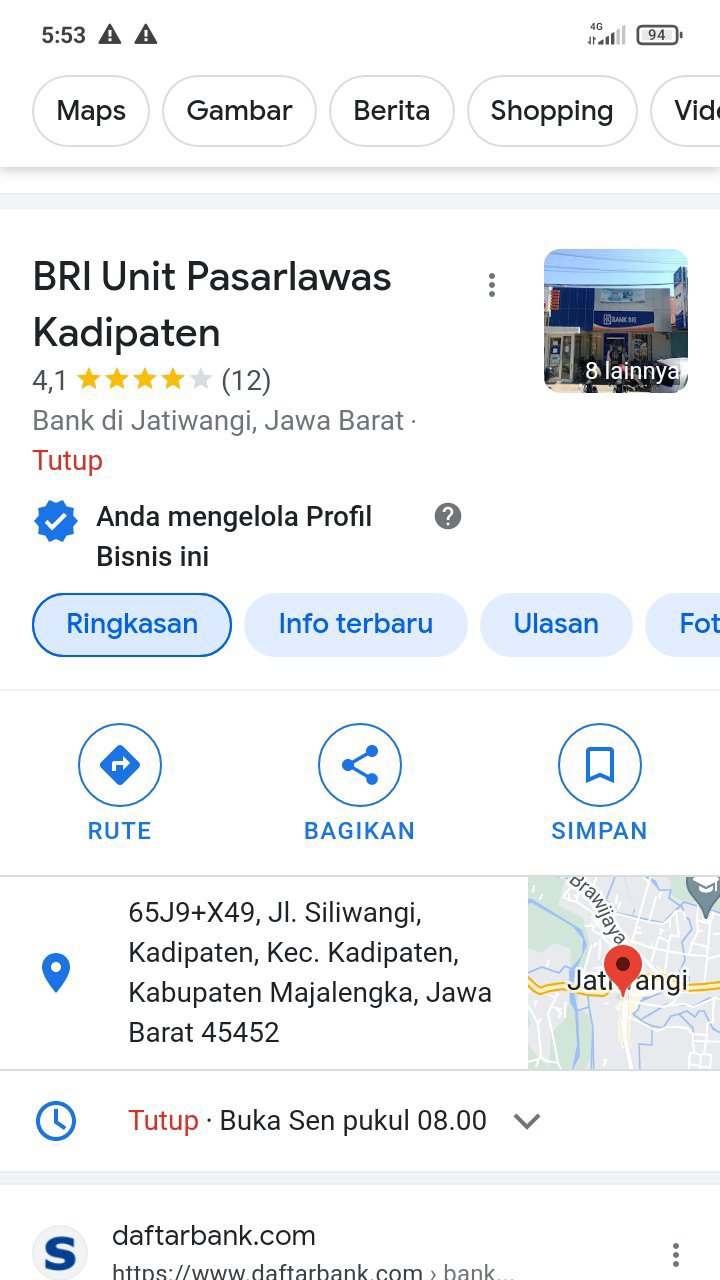Open the address row for Jl. Siliwangi

tap(300, 972)
